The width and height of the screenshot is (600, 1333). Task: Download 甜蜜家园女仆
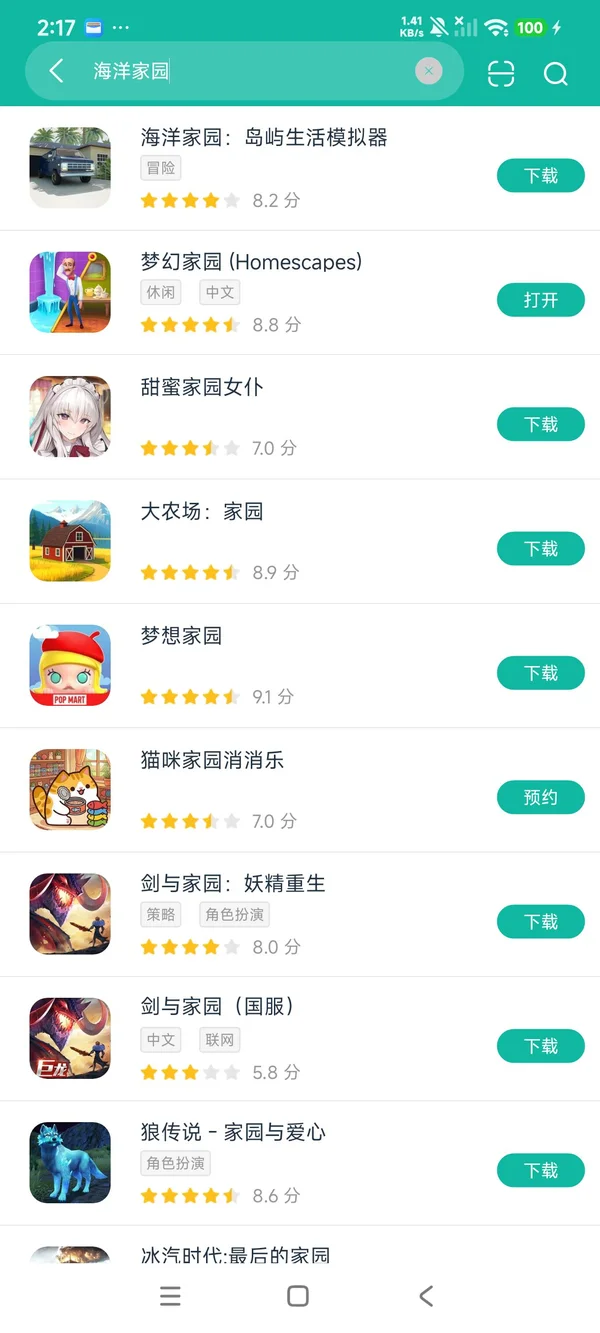(x=540, y=425)
